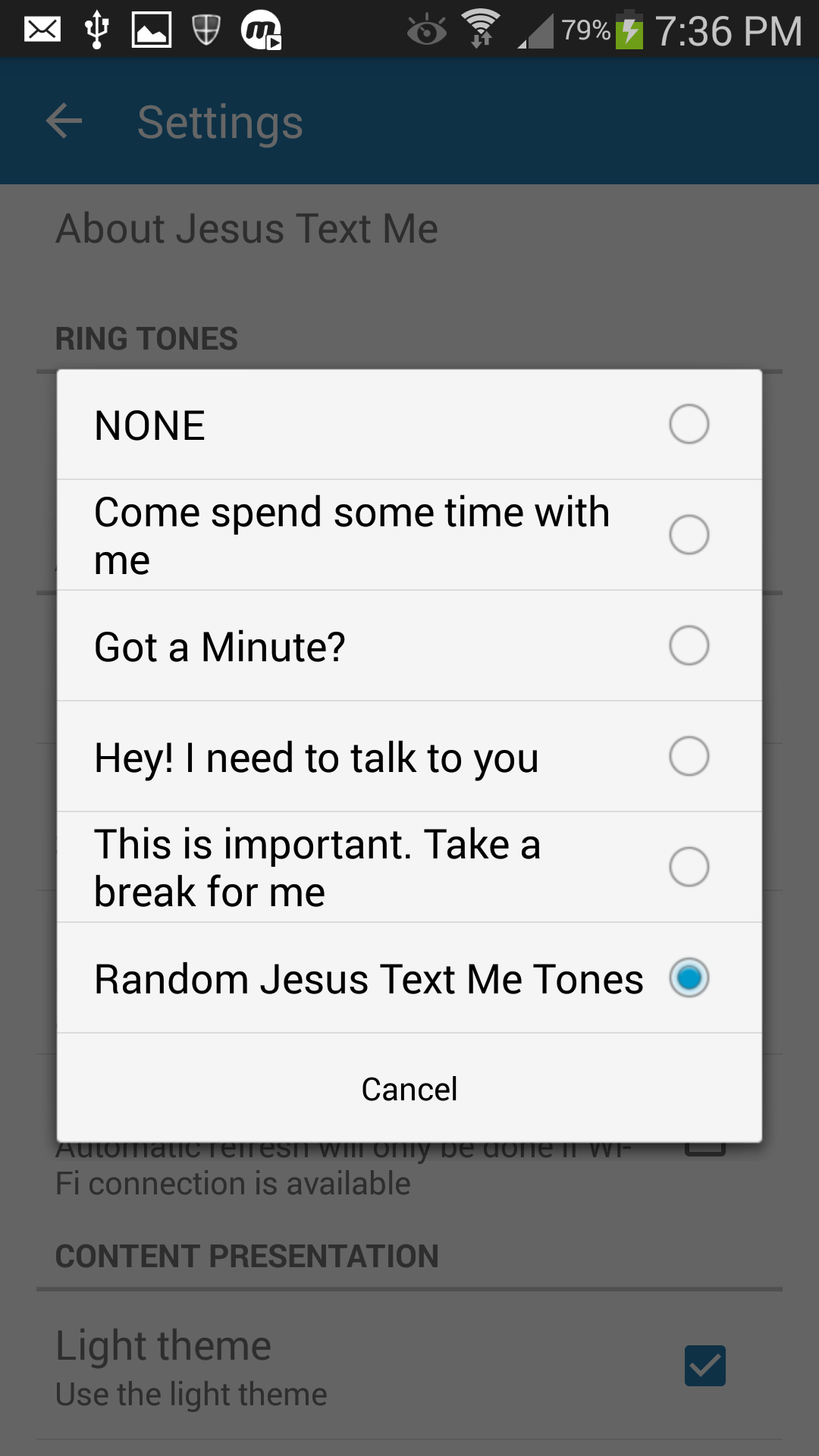Cancel the ringtone dialog
The image size is (819, 1456).
(x=409, y=1089)
